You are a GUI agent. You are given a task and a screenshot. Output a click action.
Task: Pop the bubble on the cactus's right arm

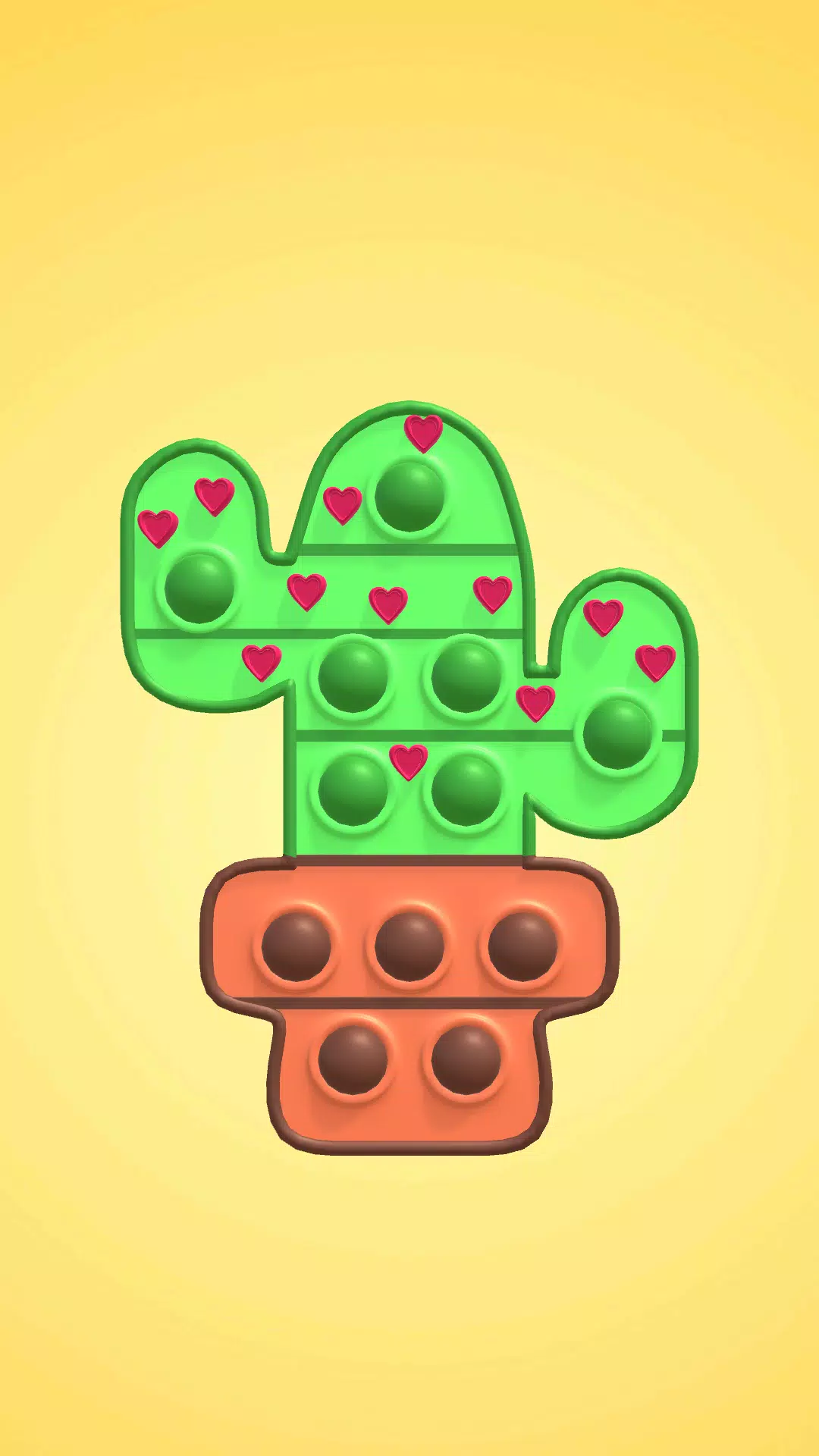[x=617, y=733]
